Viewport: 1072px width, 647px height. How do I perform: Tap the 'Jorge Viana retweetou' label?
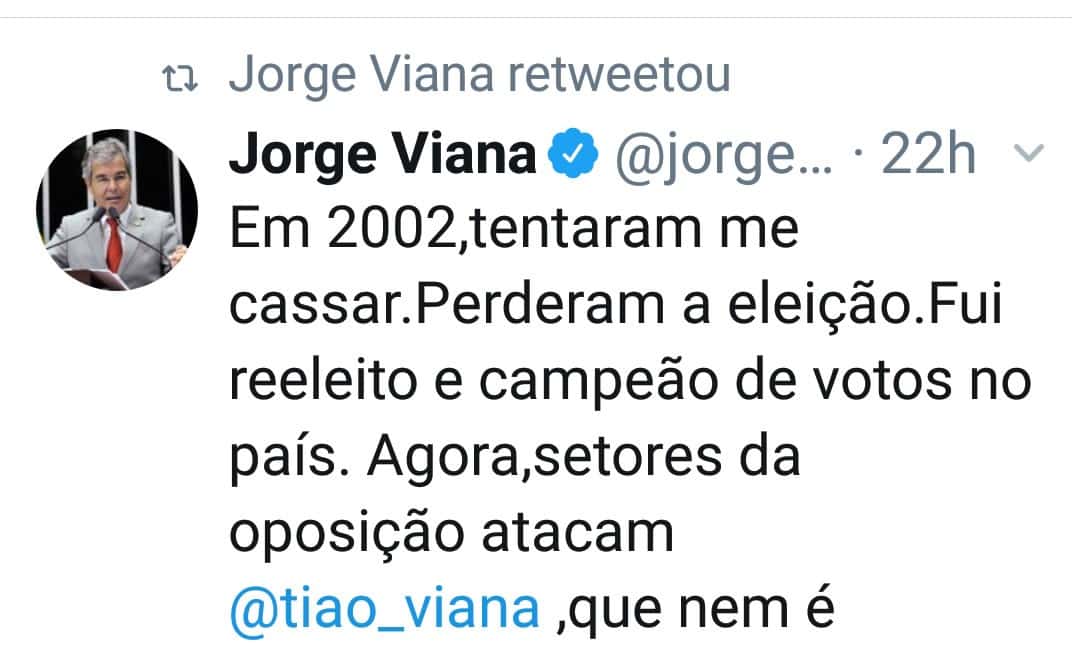tap(478, 76)
